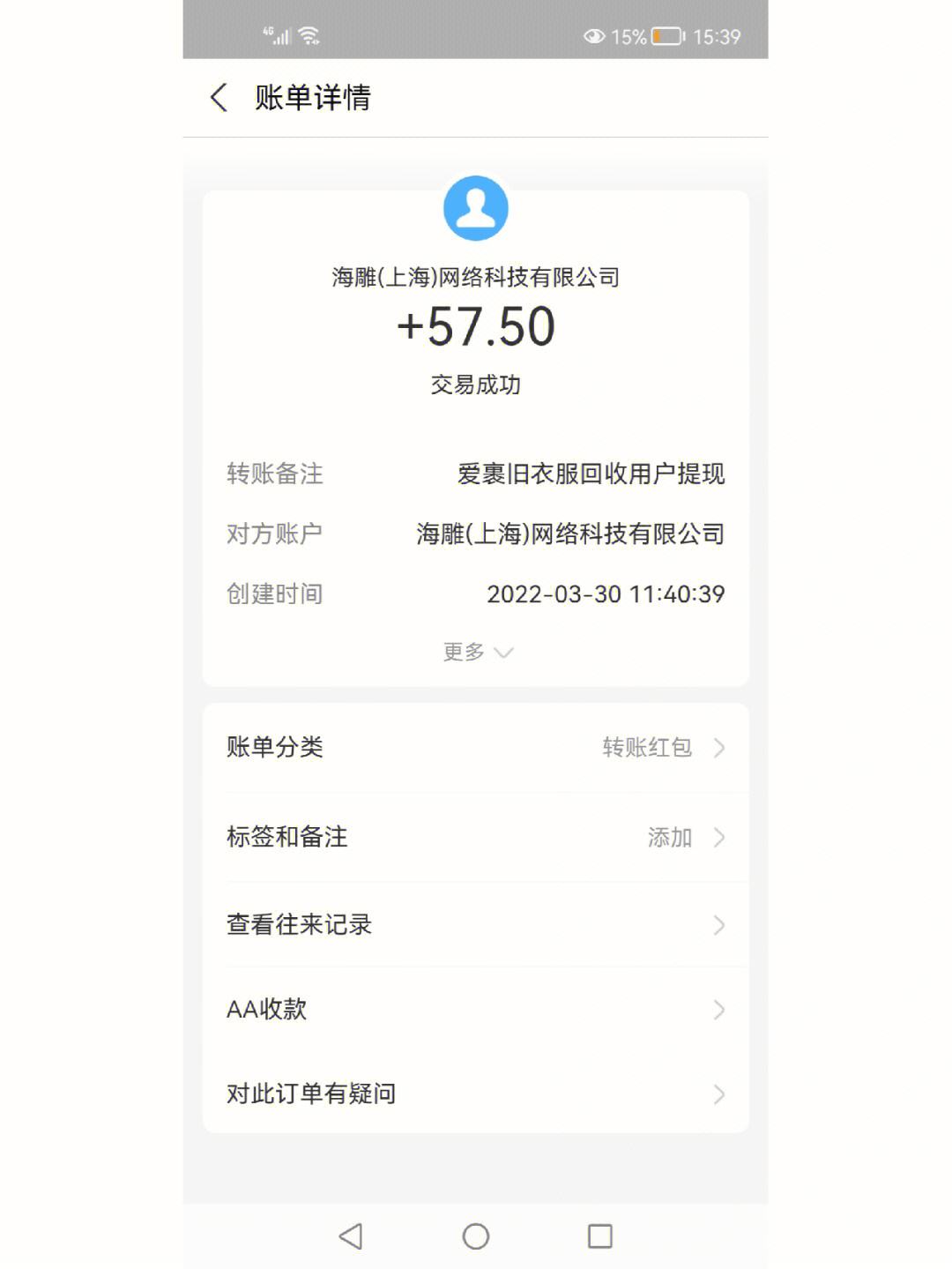Screen dimensions: 952x1269
Task: Open the system recent apps view
Action: (x=599, y=1235)
